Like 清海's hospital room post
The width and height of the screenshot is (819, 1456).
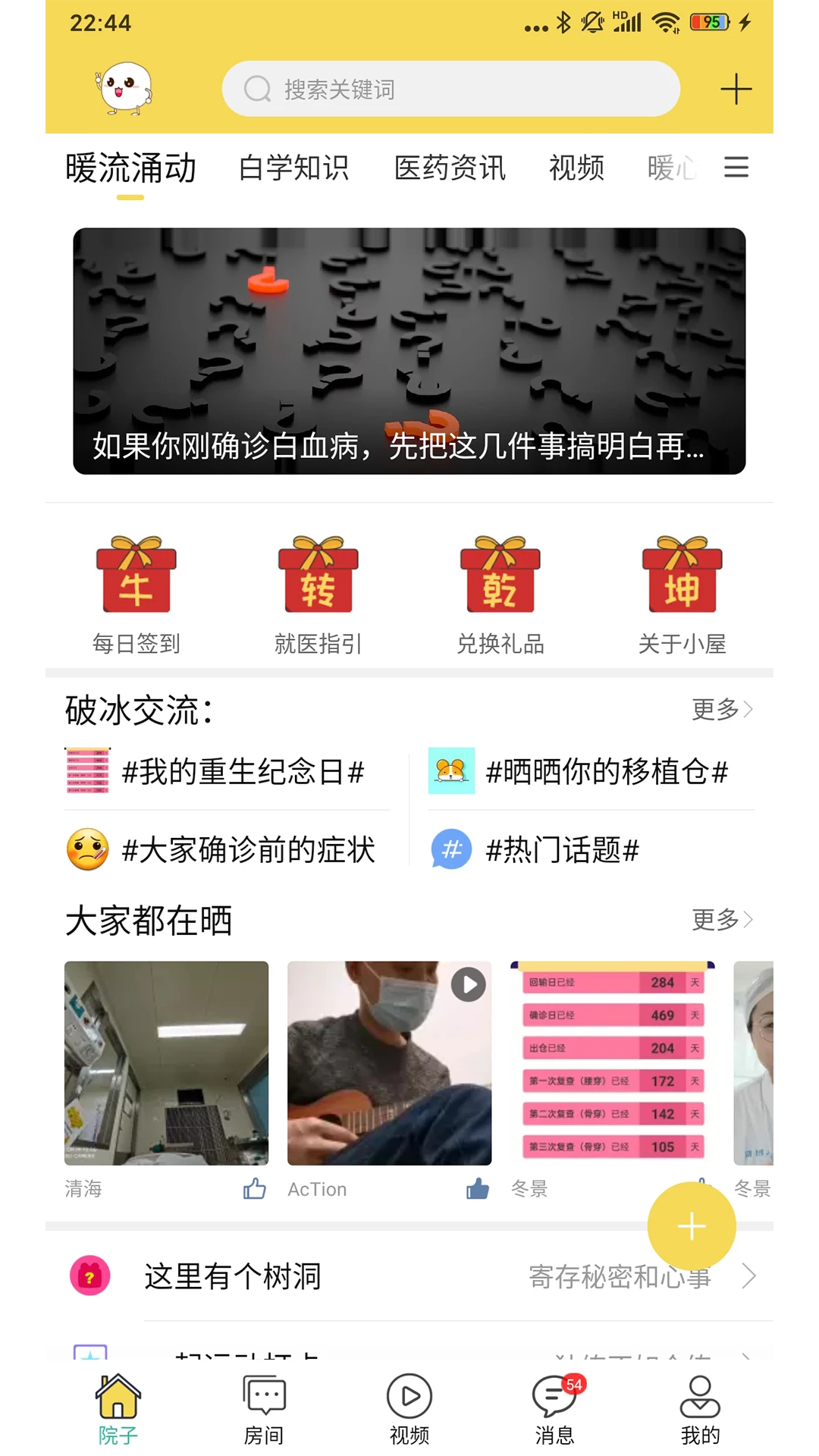coord(253,1188)
